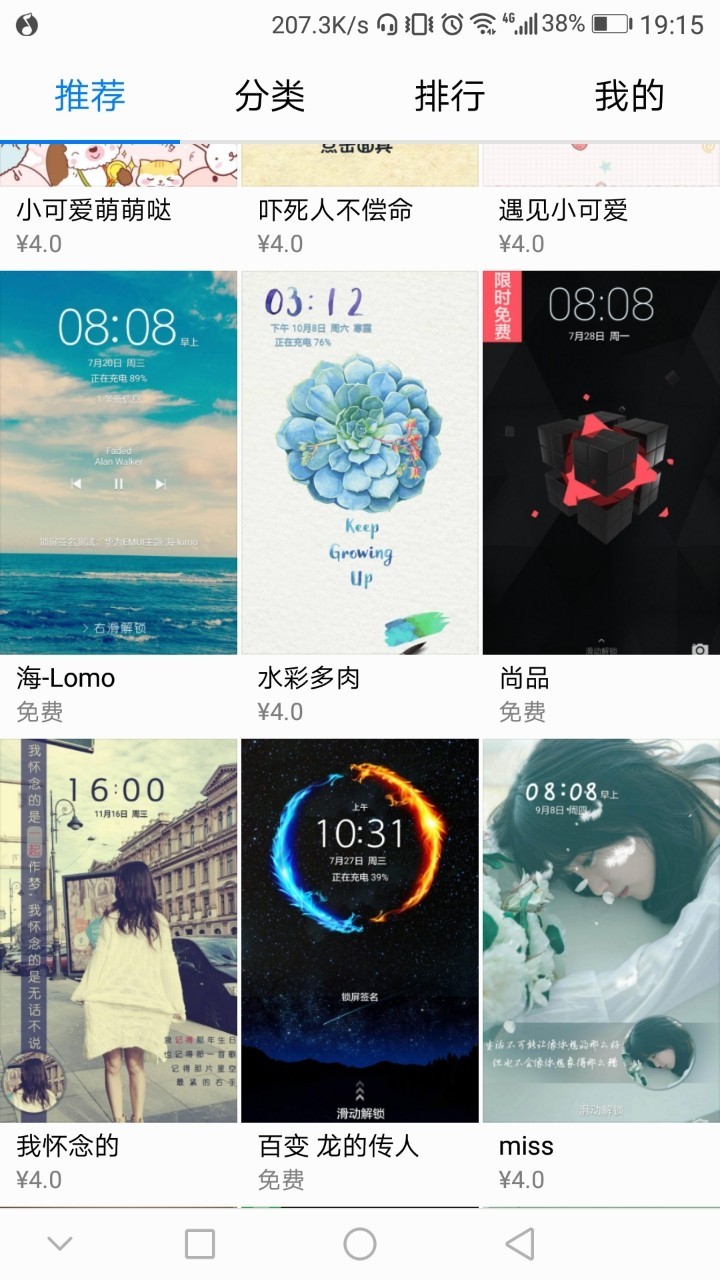Switch to the 排行 tab
This screenshot has width=720, height=1280.
[x=450, y=96]
